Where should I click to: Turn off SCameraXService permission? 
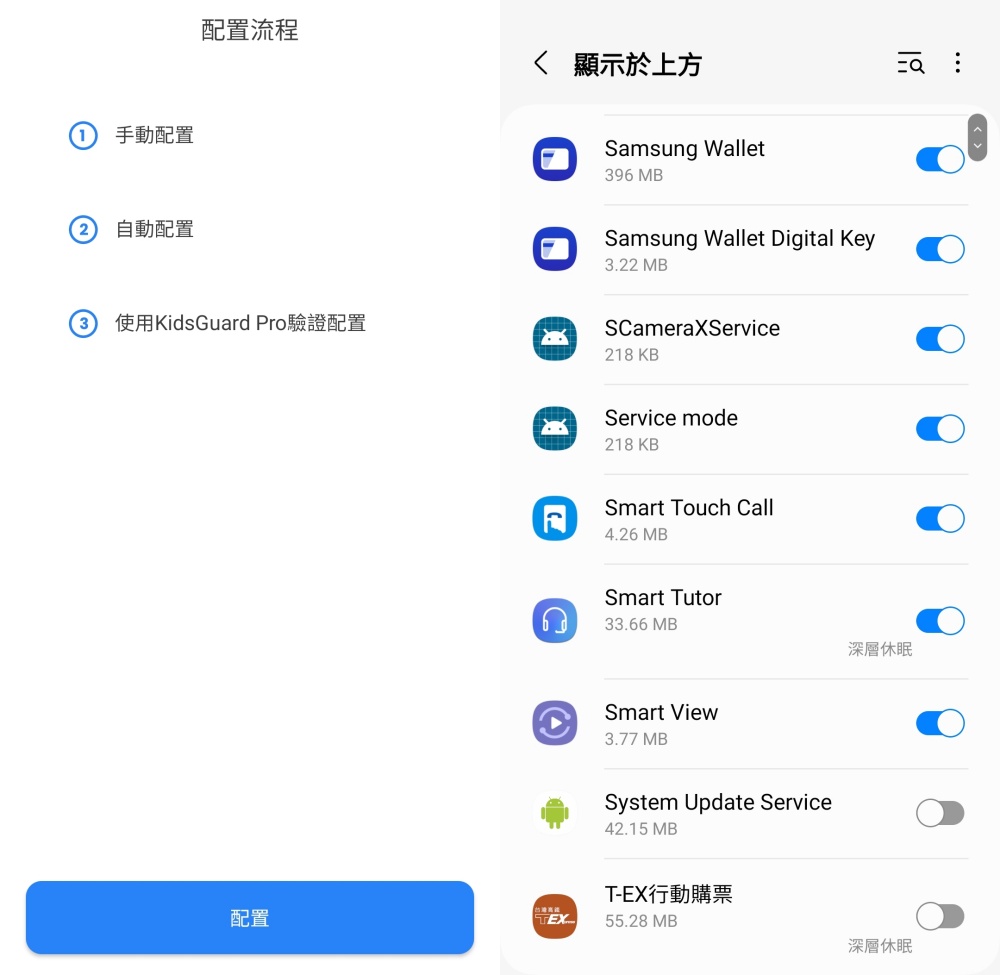pyautogui.click(x=940, y=340)
